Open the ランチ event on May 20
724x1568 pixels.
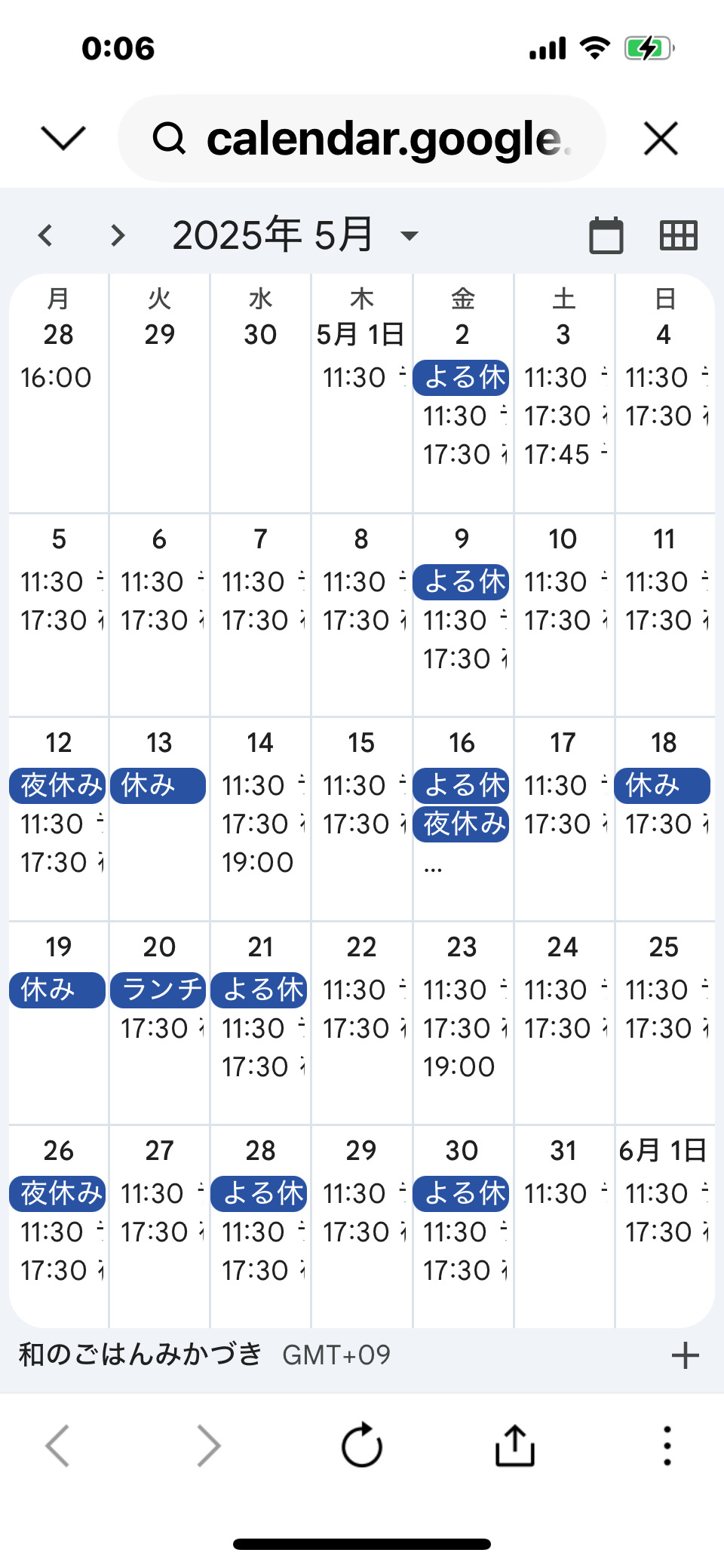158,990
